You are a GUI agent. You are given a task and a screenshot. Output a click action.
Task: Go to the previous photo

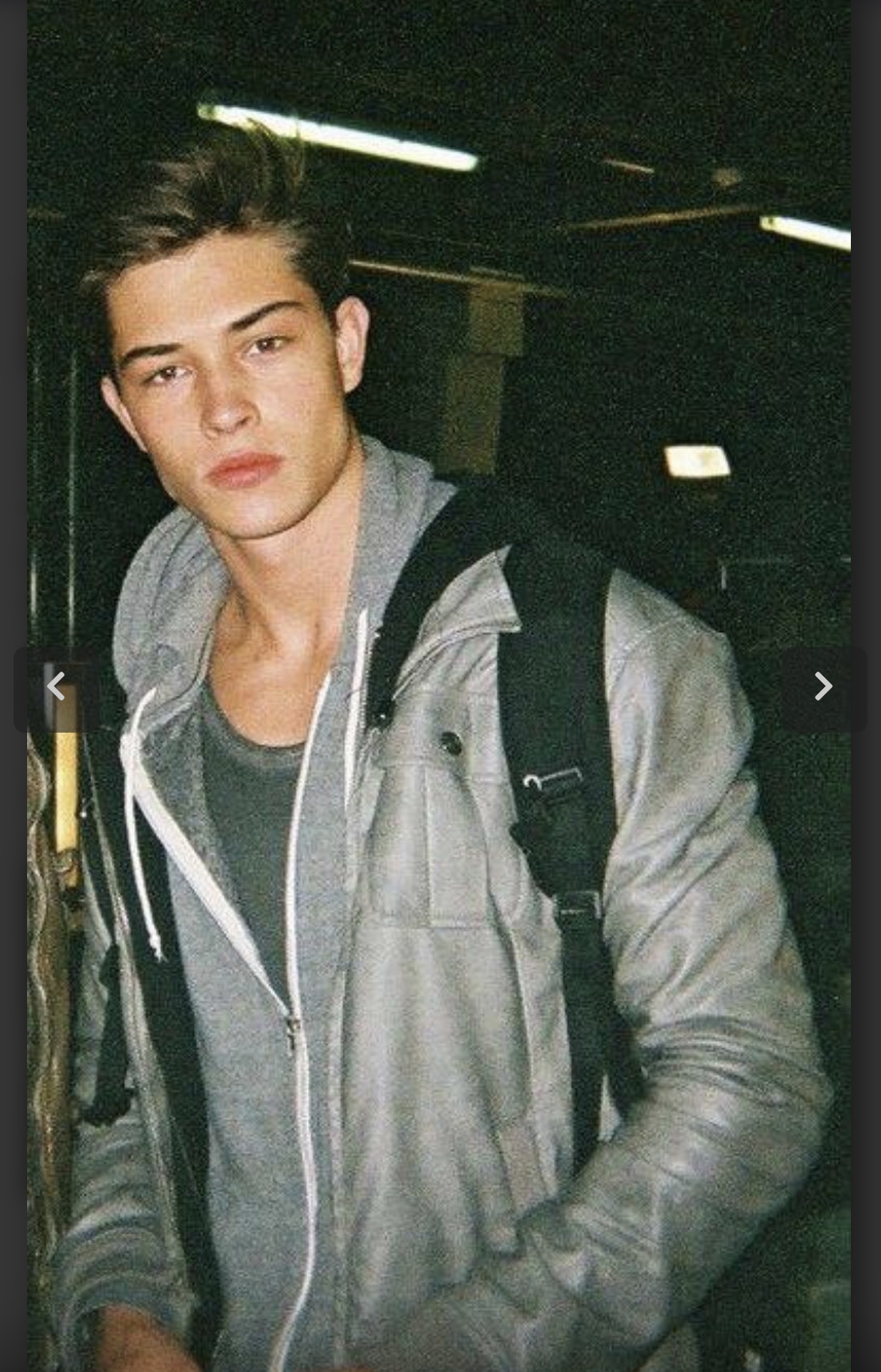click(x=56, y=688)
